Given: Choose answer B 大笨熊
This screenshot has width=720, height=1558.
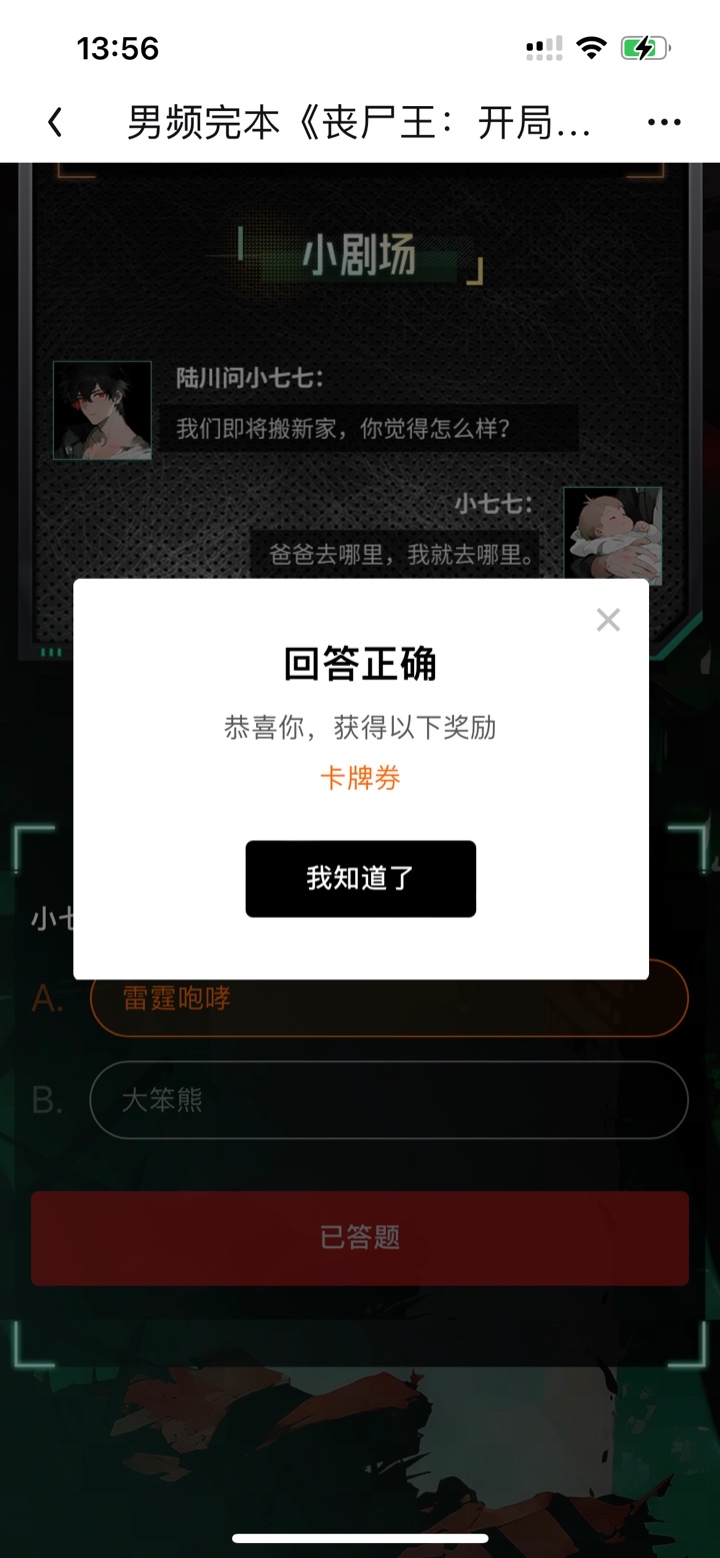Looking at the screenshot, I should click(389, 1100).
